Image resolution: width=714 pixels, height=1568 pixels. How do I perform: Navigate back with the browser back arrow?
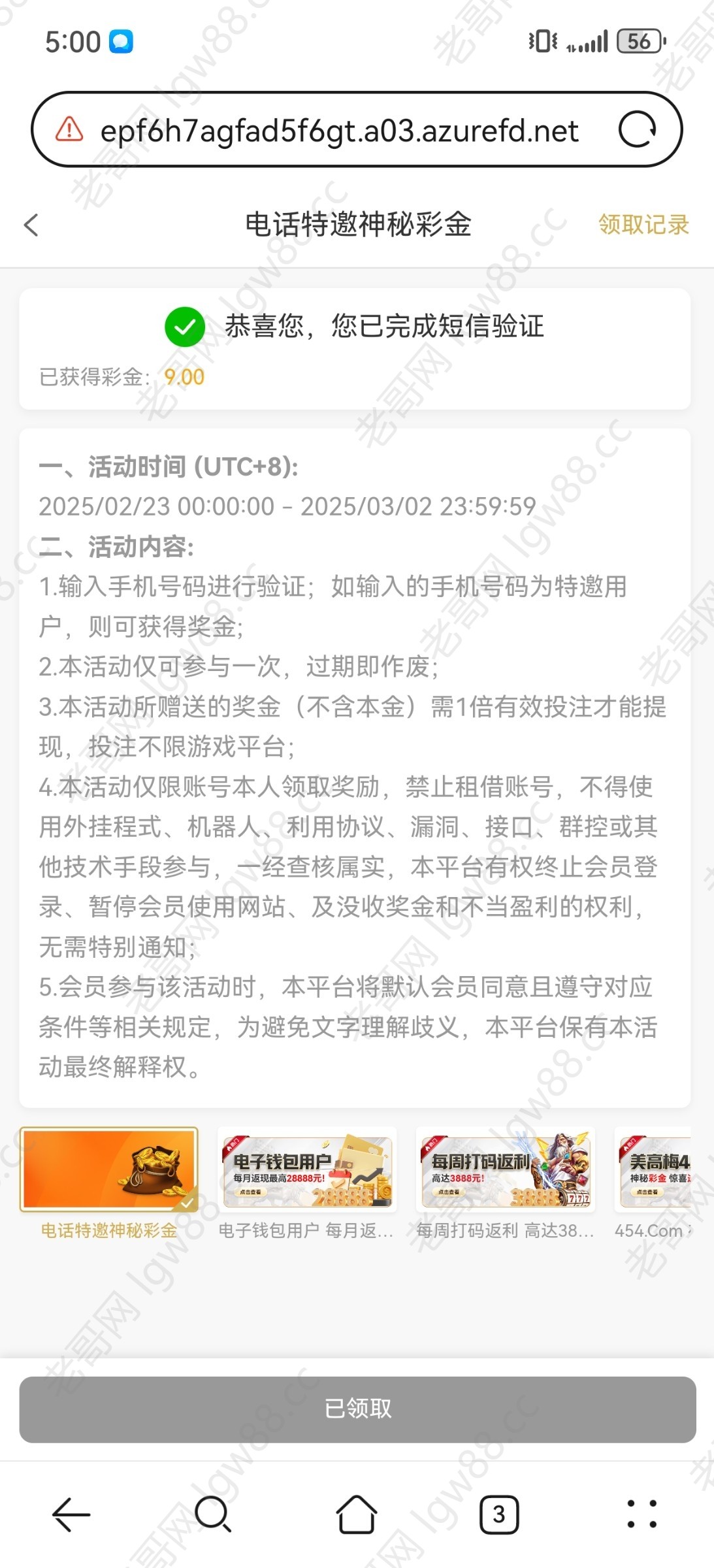pyautogui.click(x=71, y=1514)
